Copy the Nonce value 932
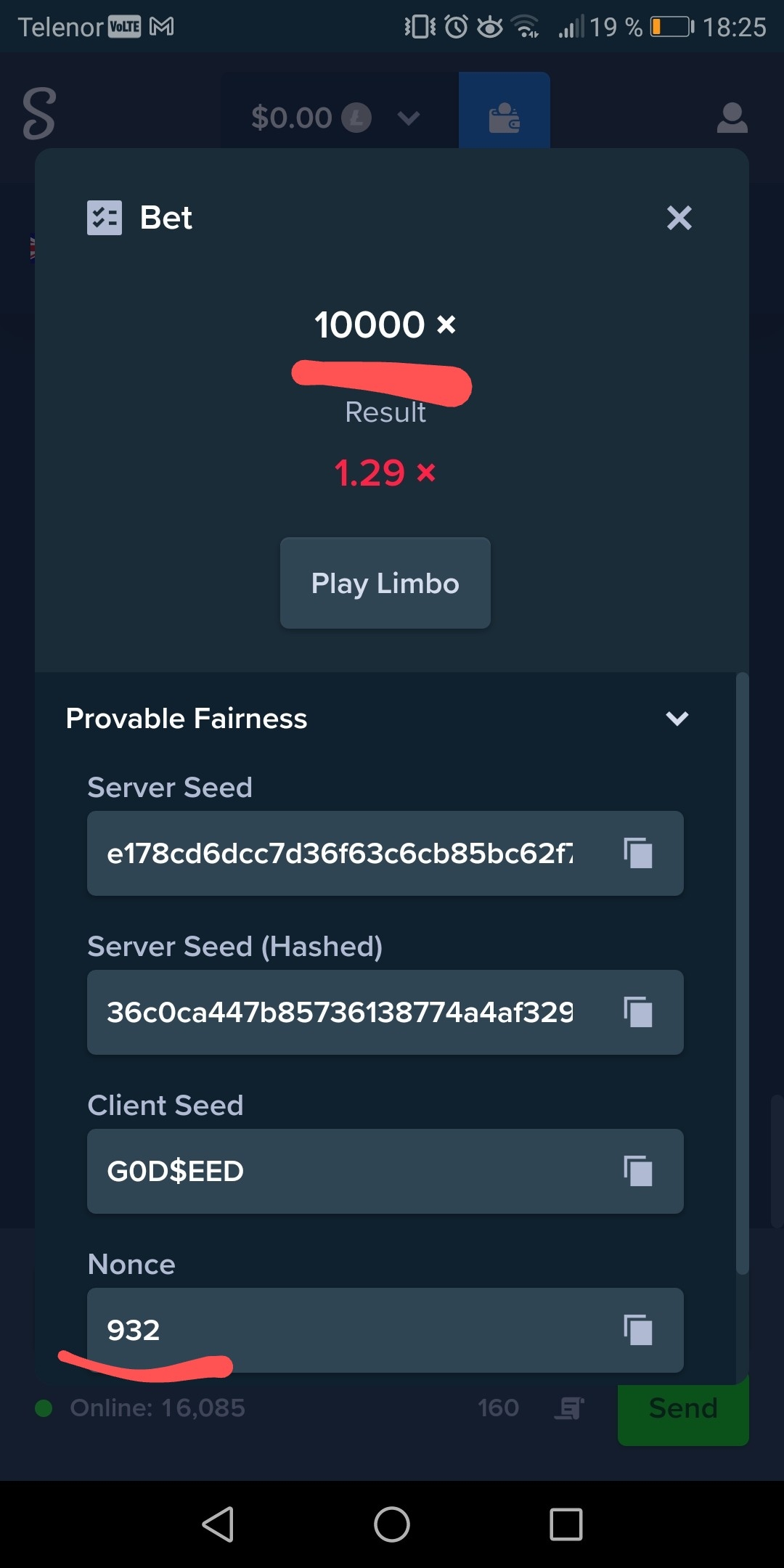 [638, 1330]
